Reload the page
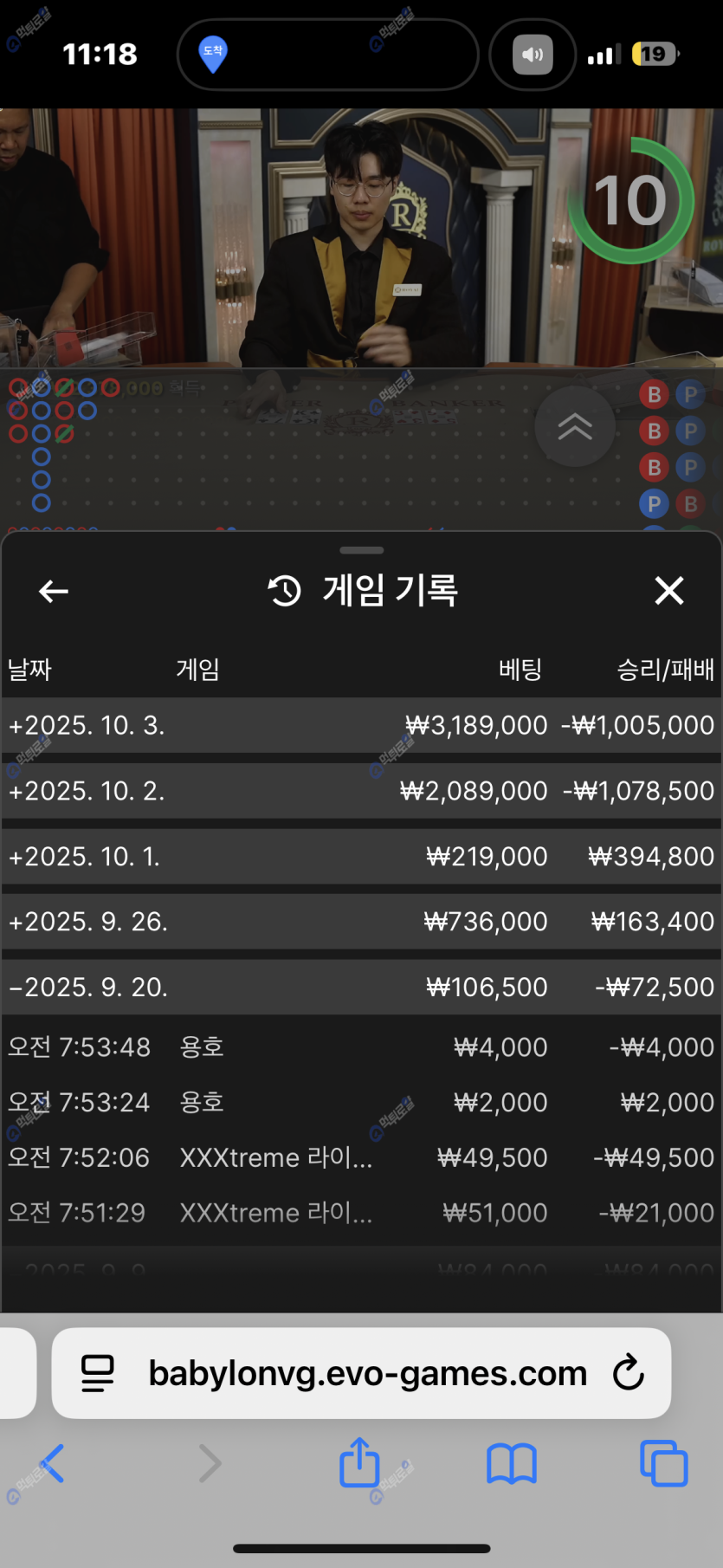 click(629, 1373)
